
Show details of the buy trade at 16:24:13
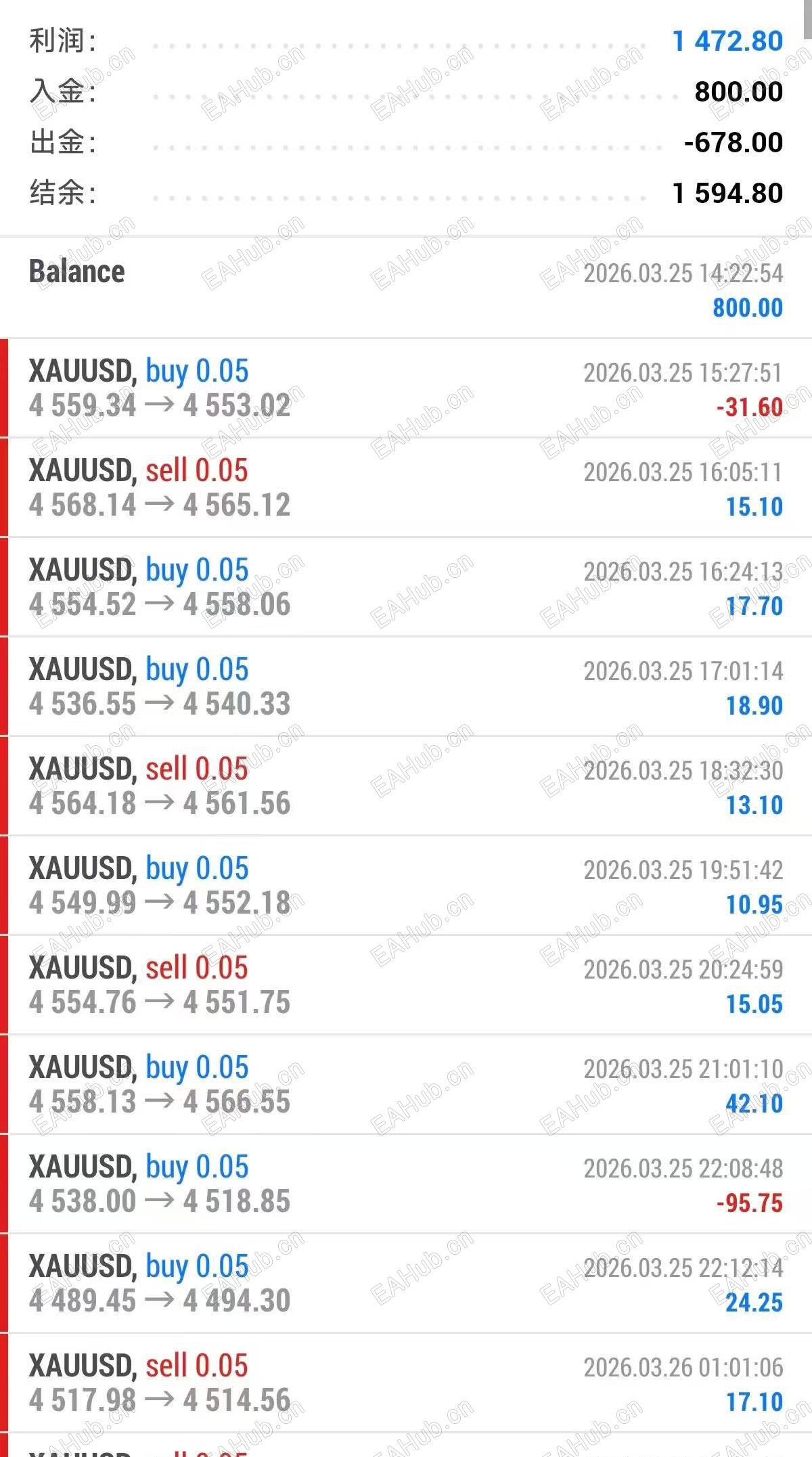(x=406, y=587)
